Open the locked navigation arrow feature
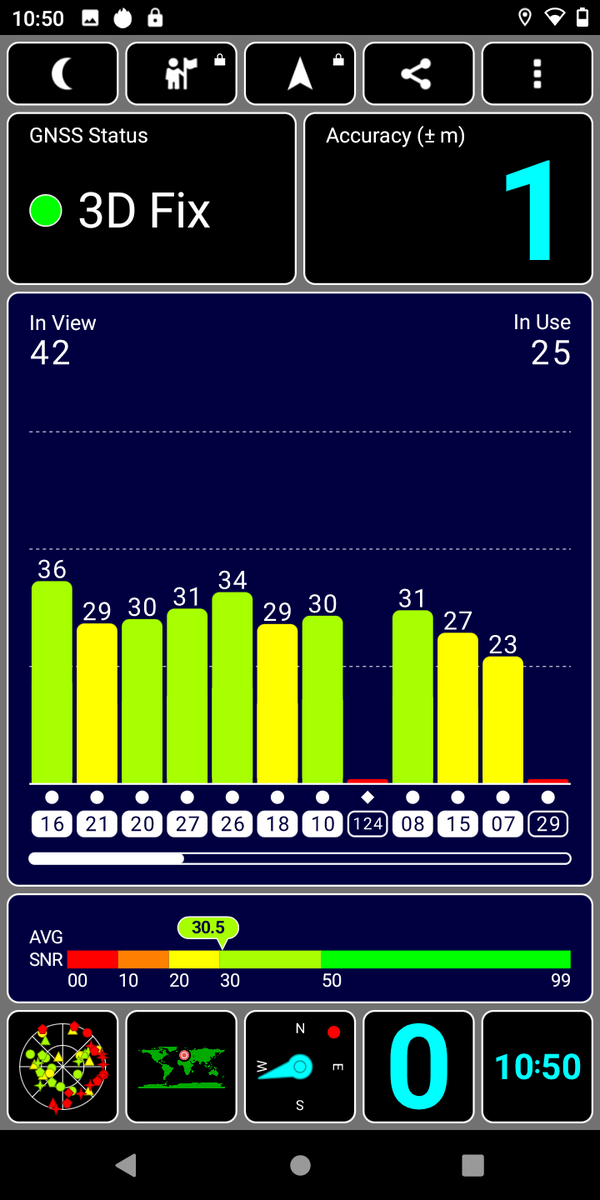This screenshot has width=600, height=1200. [x=300, y=74]
